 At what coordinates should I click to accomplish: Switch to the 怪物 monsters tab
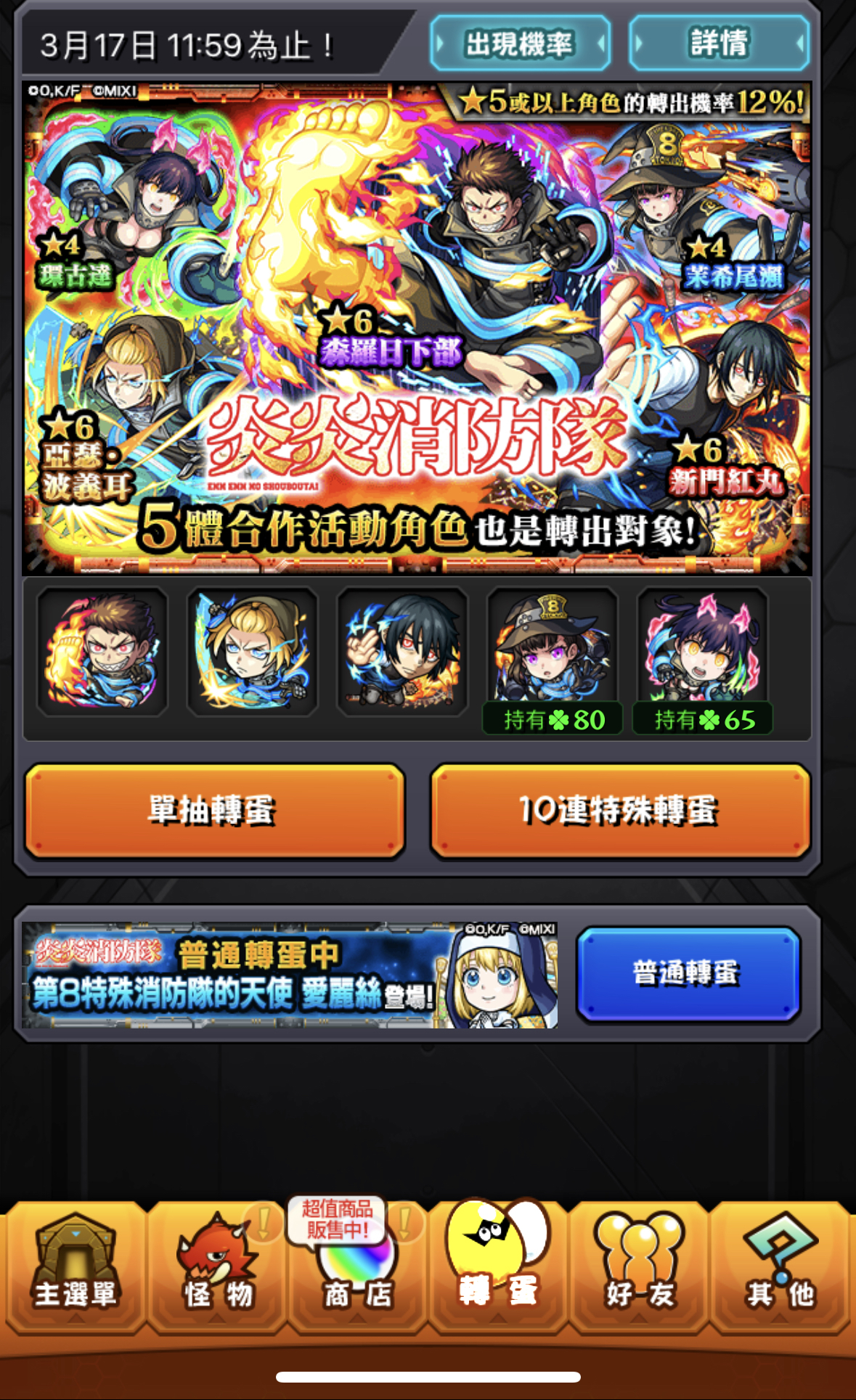(x=216, y=1268)
